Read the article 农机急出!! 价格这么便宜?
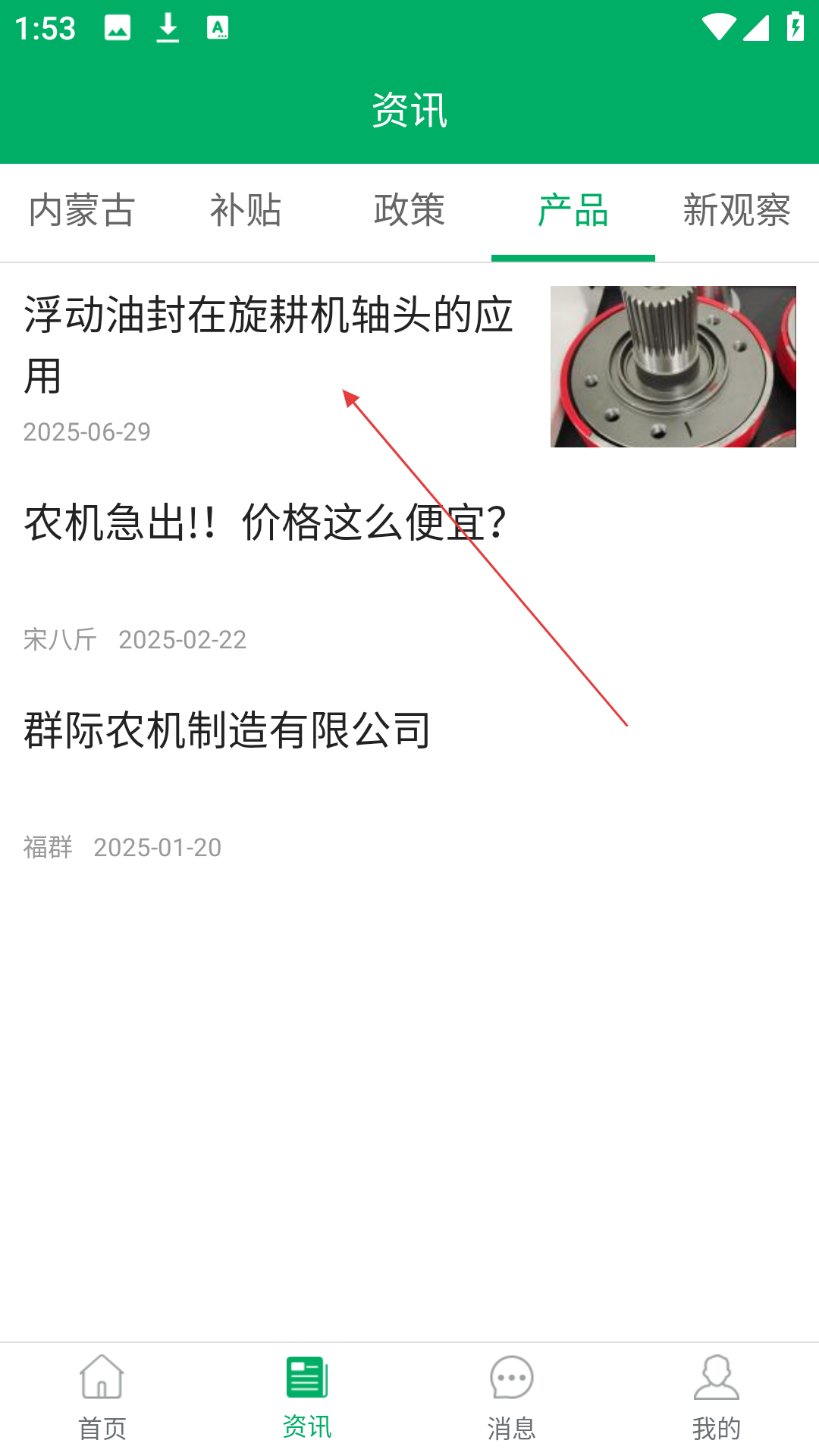The width and height of the screenshot is (819, 1456). coord(265,523)
